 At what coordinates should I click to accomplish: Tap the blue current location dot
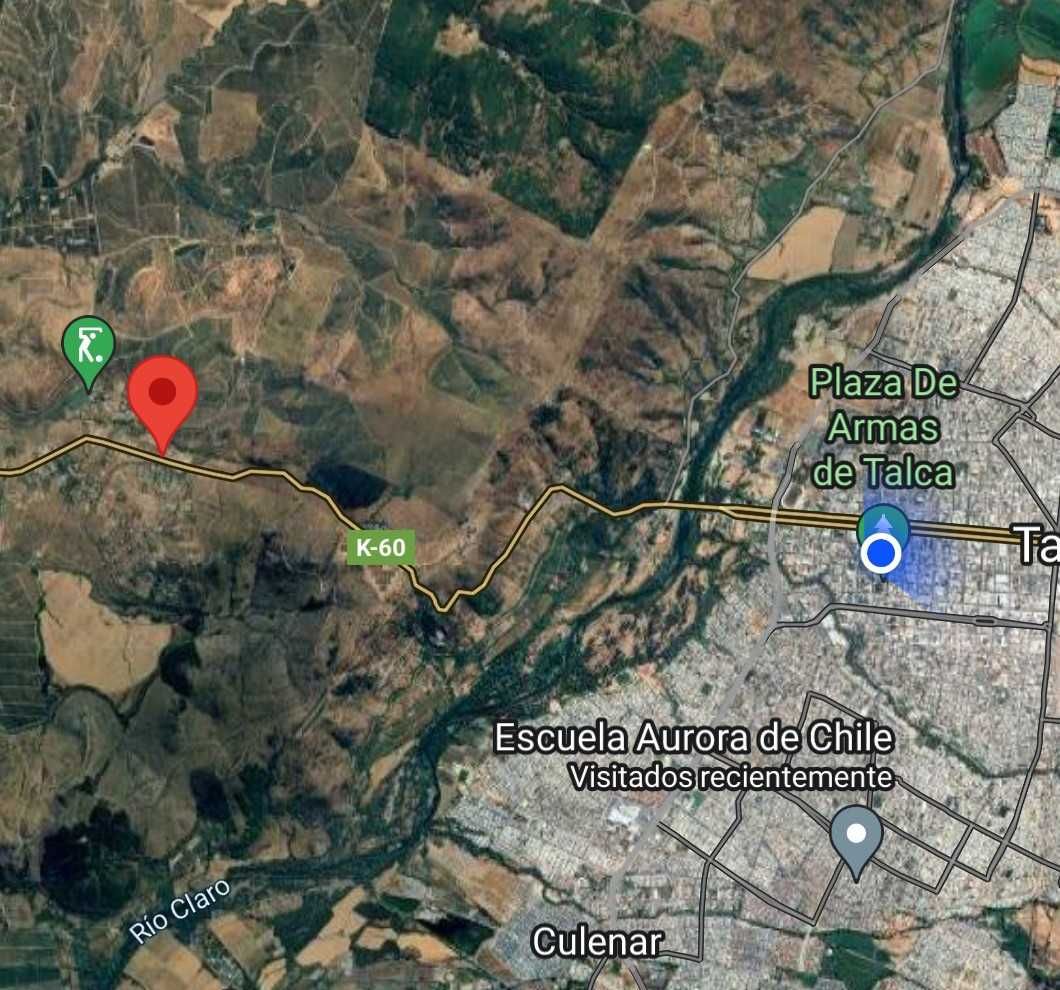click(881, 553)
